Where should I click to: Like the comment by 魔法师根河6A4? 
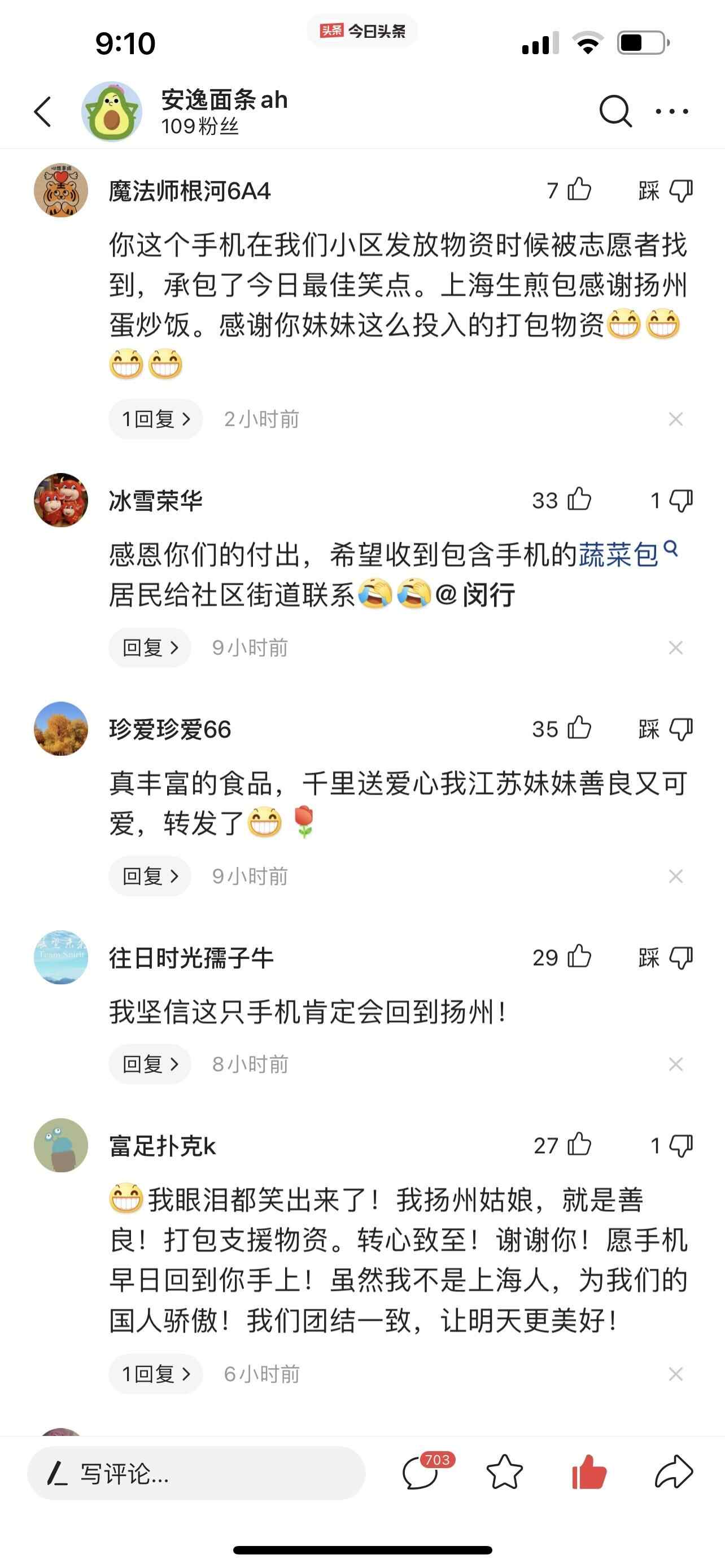click(579, 190)
